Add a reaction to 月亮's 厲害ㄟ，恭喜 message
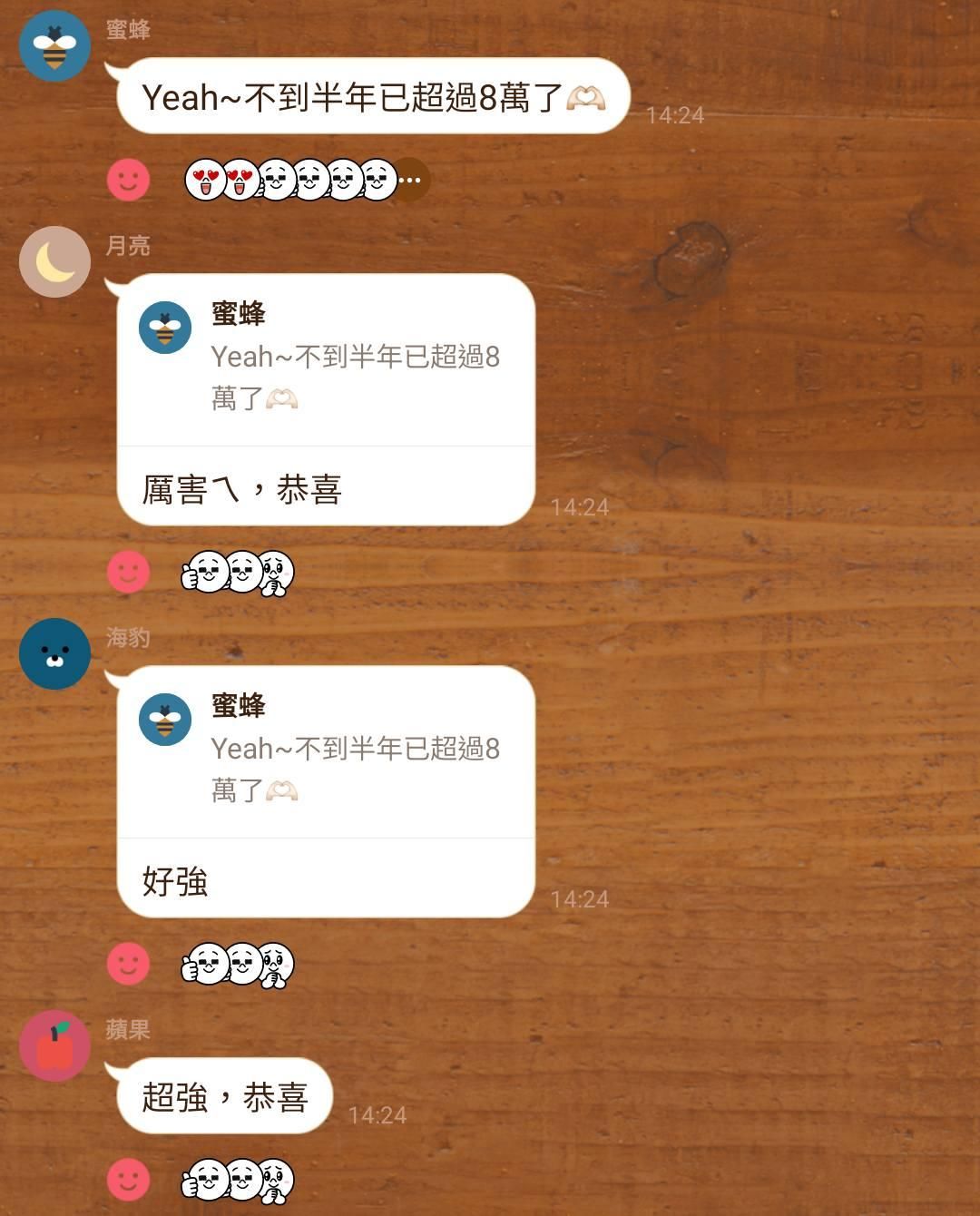Viewport: 980px width, 1216px height. click(128, 572)
